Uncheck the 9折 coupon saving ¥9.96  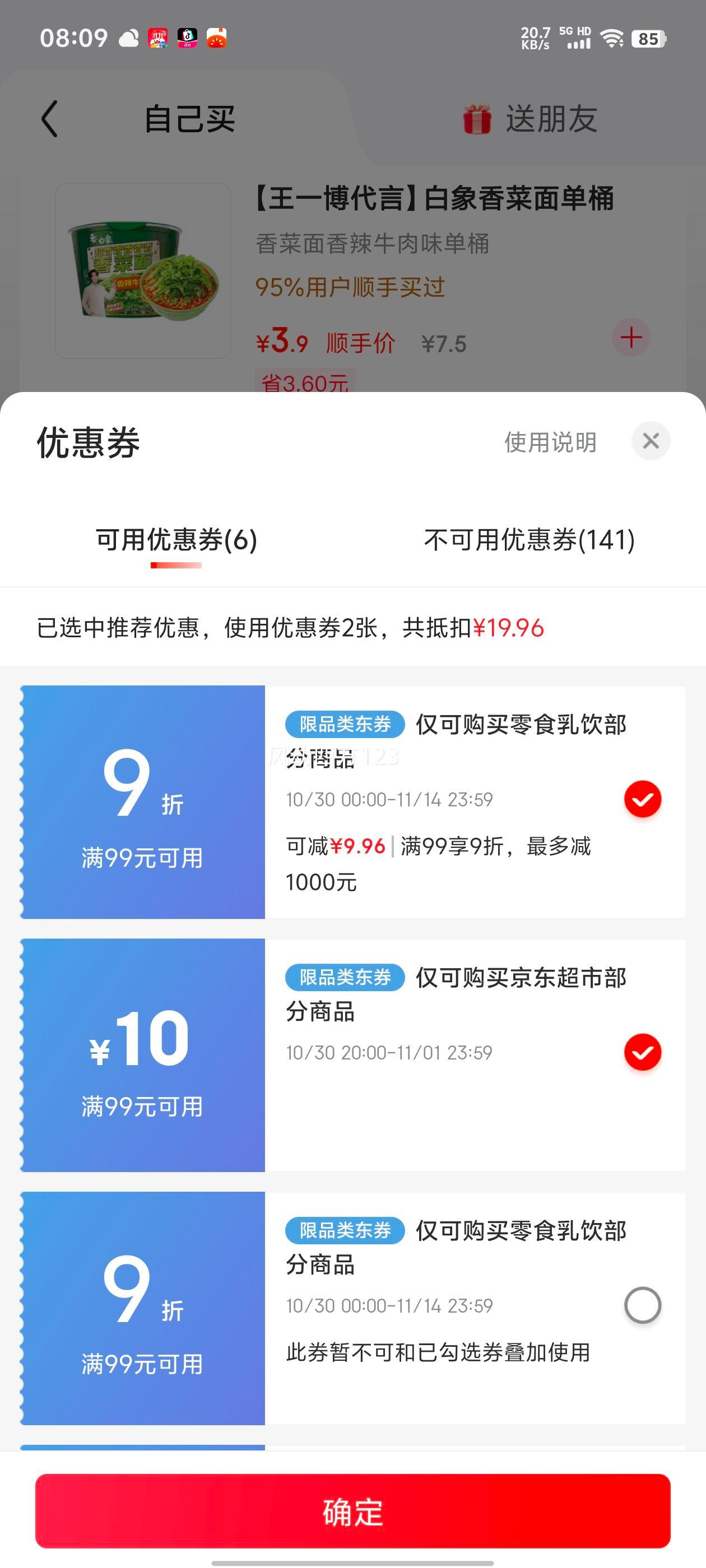coord(642,799)
